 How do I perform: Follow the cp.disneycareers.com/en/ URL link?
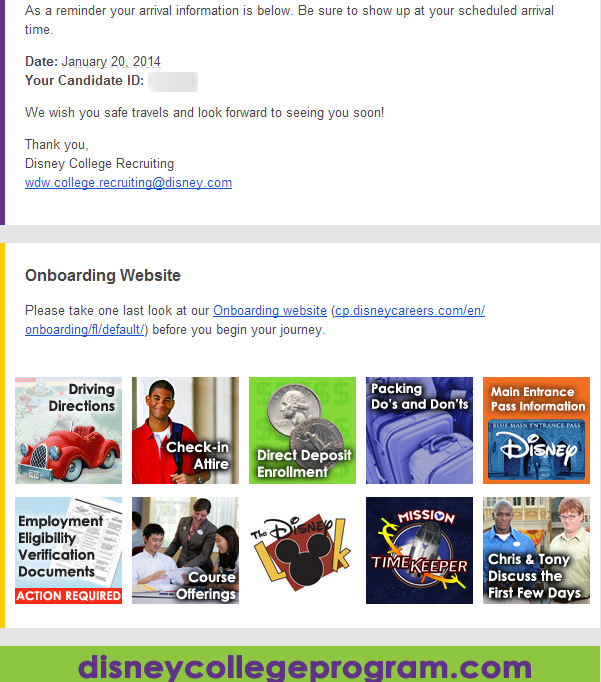(x=410, y=311)
